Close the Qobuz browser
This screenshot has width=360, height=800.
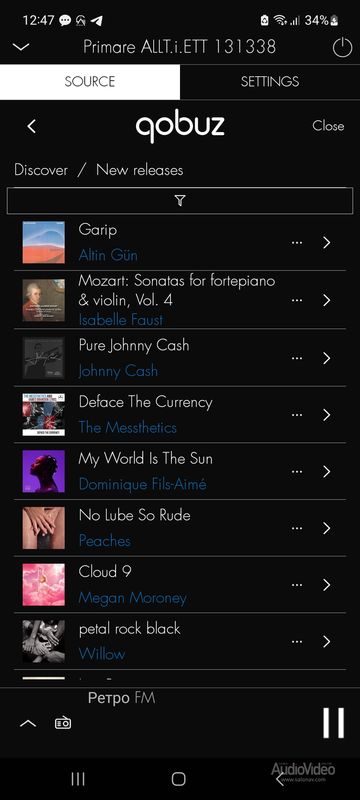[328, 126]
